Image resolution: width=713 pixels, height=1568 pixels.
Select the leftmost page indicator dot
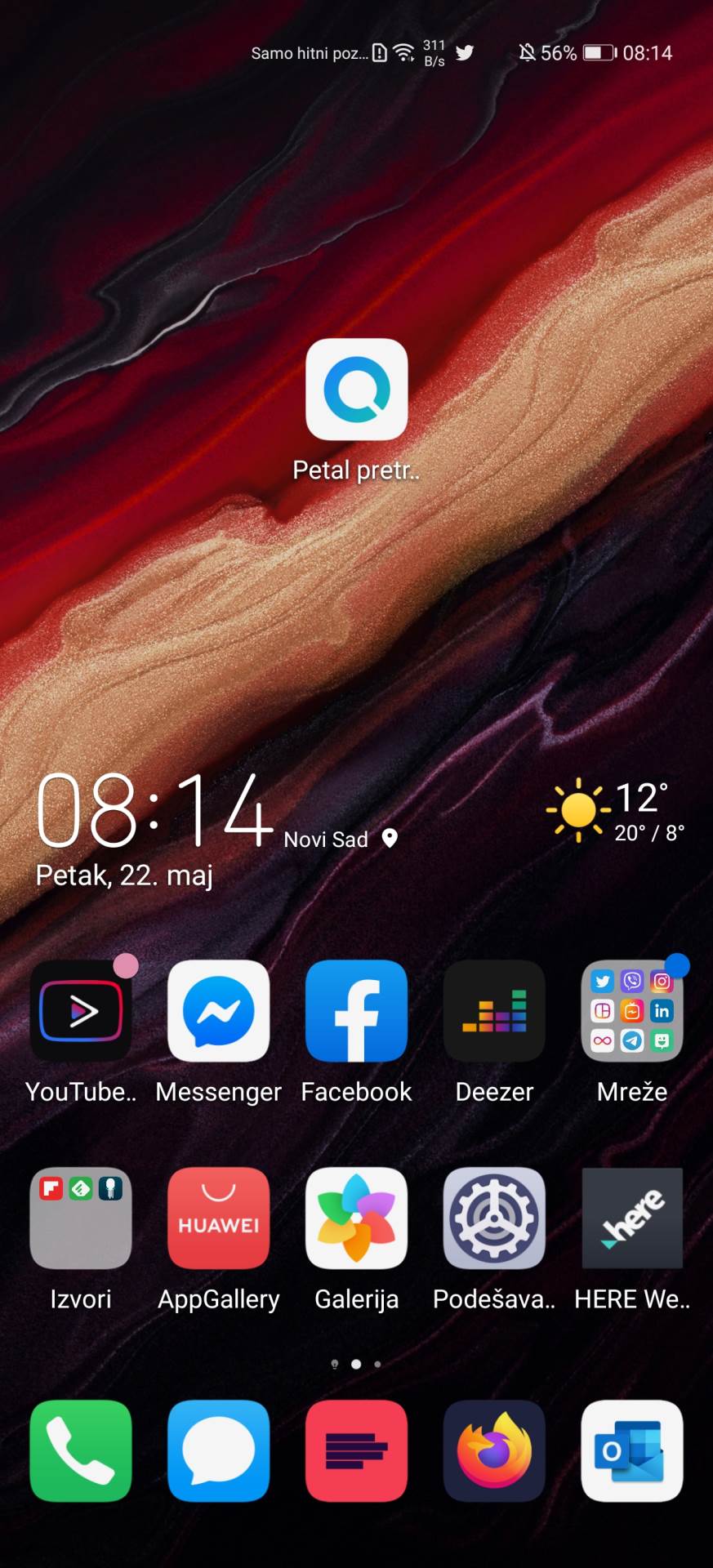pos(335,1363)
